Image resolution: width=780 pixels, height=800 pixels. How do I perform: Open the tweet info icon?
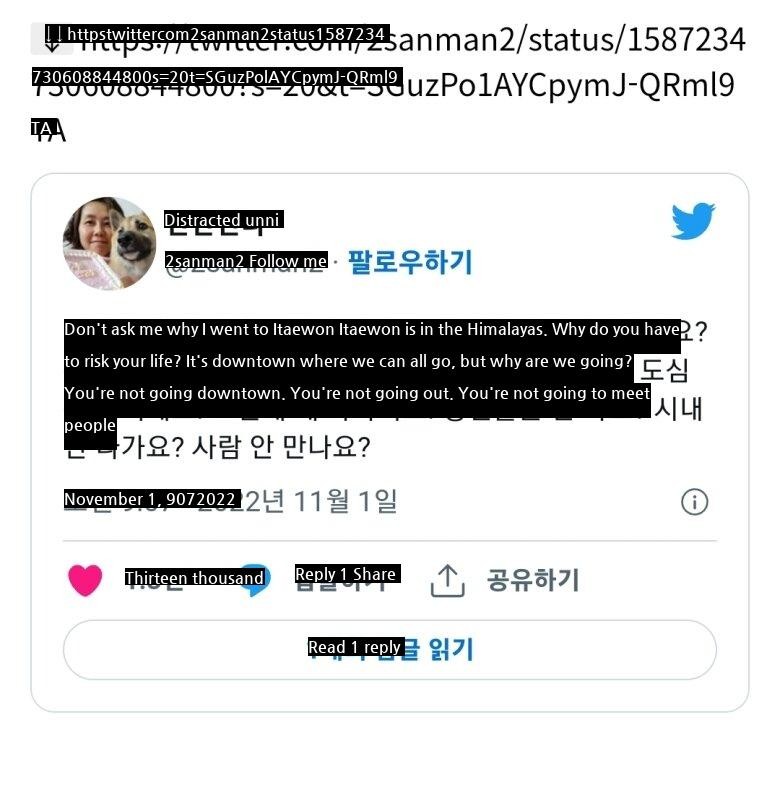[695, 501]
